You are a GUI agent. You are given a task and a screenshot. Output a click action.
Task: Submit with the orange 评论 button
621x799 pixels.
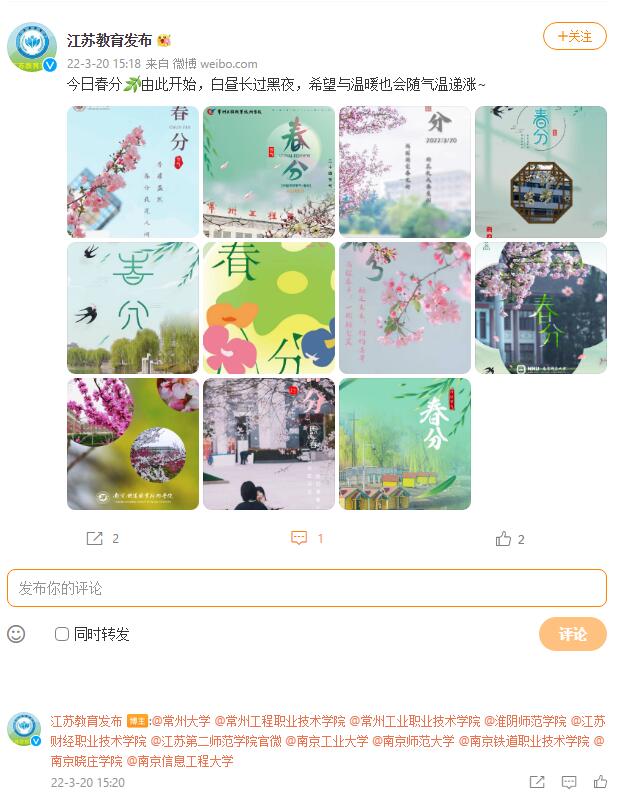[572, 634]
